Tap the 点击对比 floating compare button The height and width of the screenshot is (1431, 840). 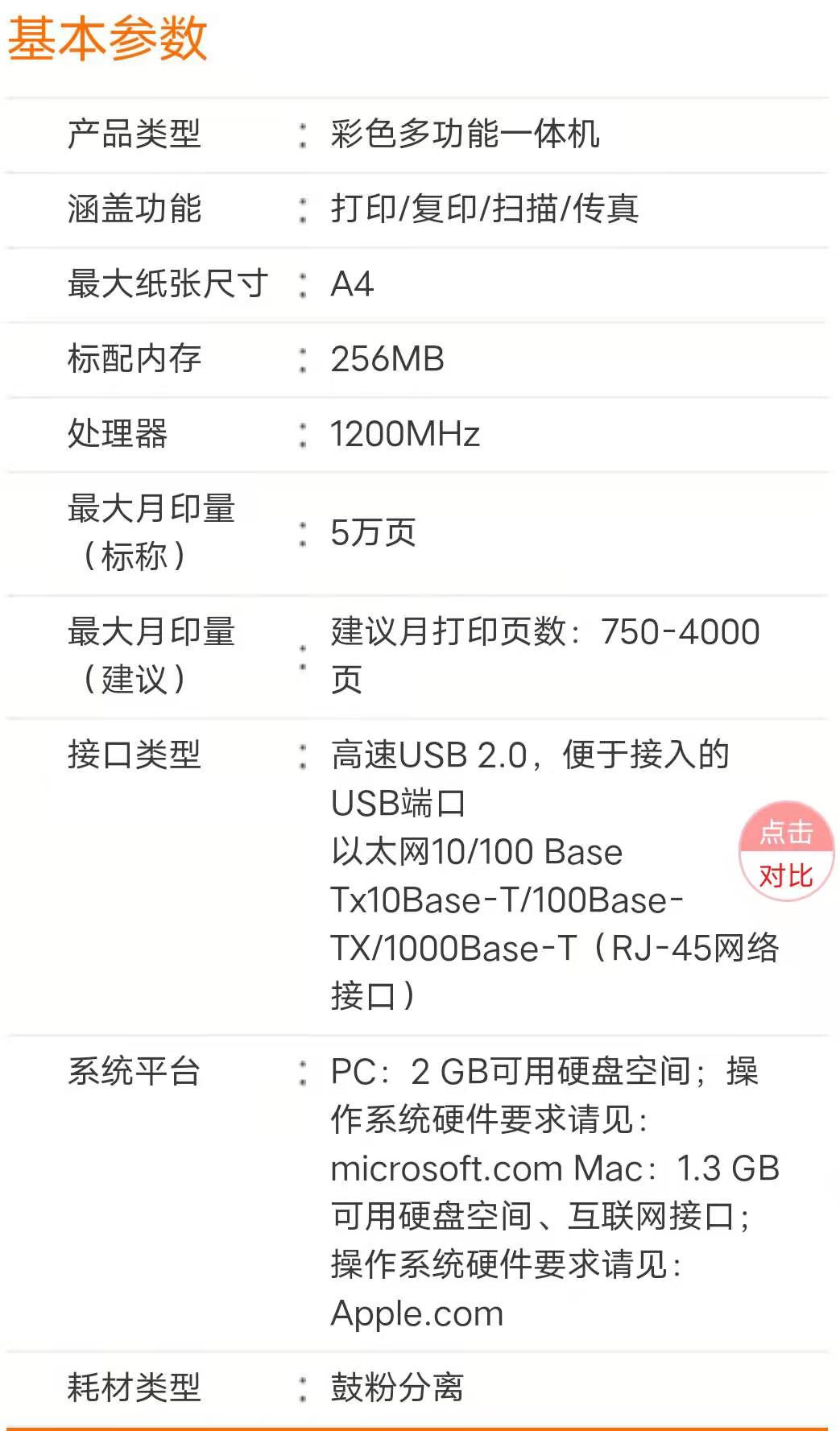pyautogui.click(x=786, y=853)
